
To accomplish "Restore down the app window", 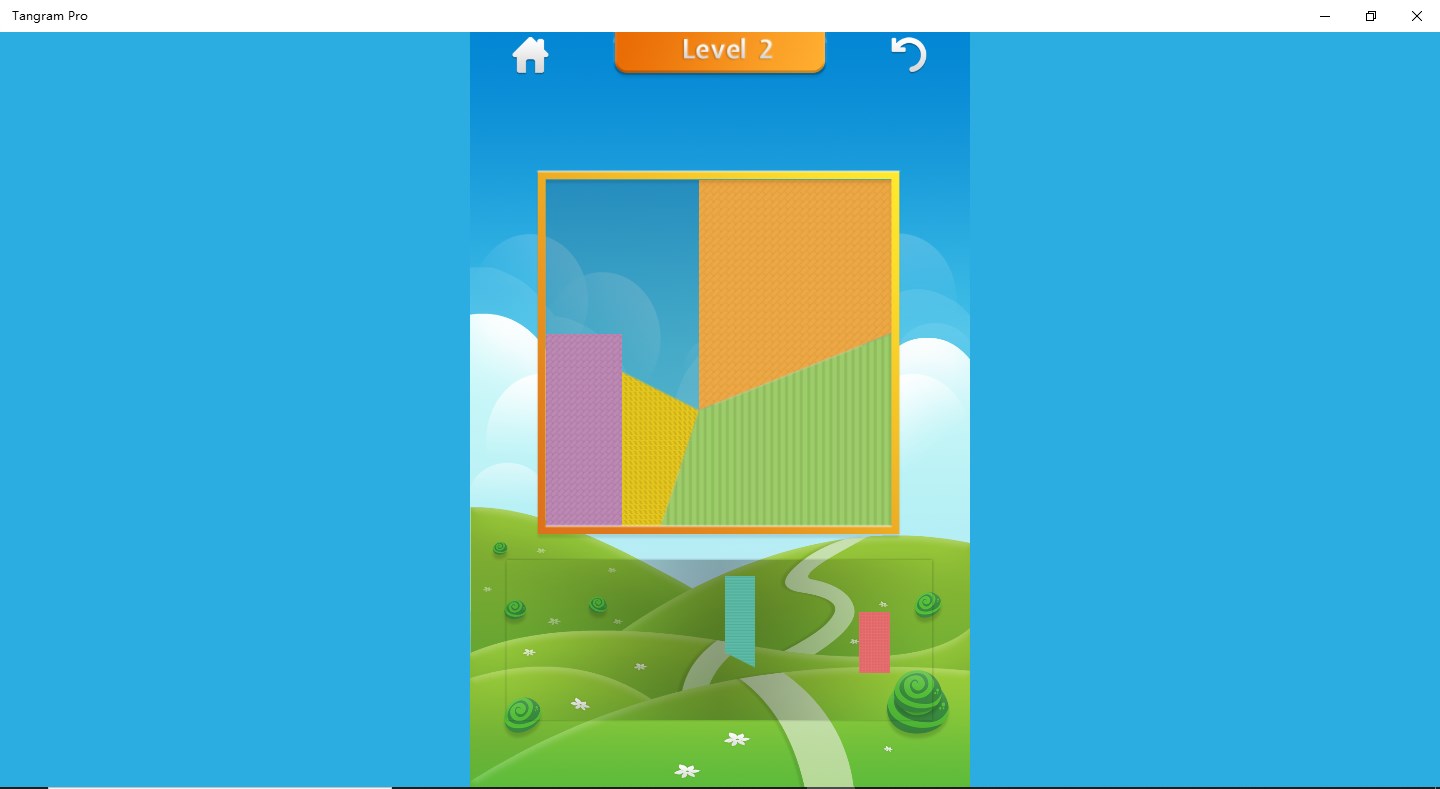I will tap(1371, 16).
